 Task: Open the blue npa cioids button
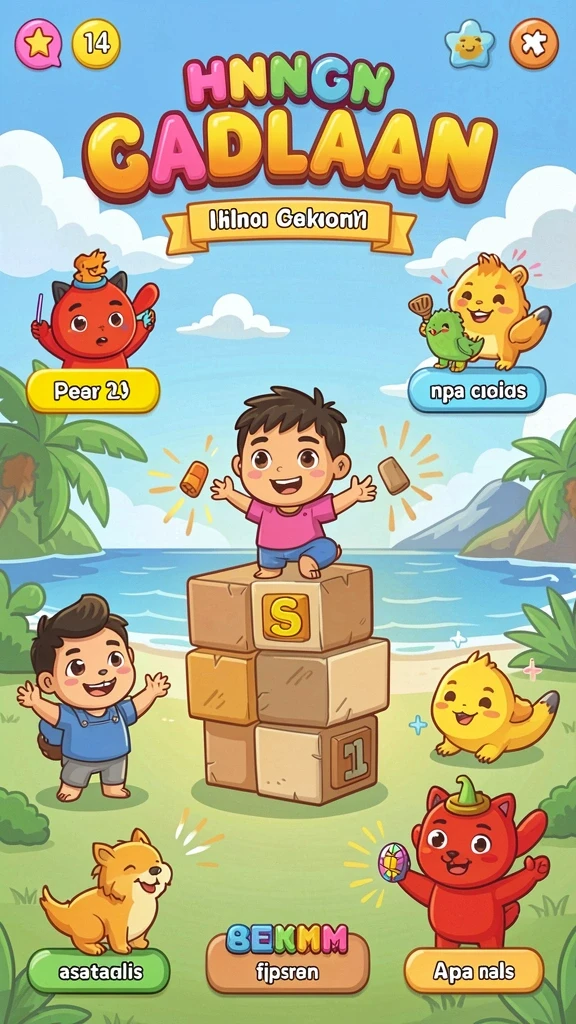[x=477, y=391]
